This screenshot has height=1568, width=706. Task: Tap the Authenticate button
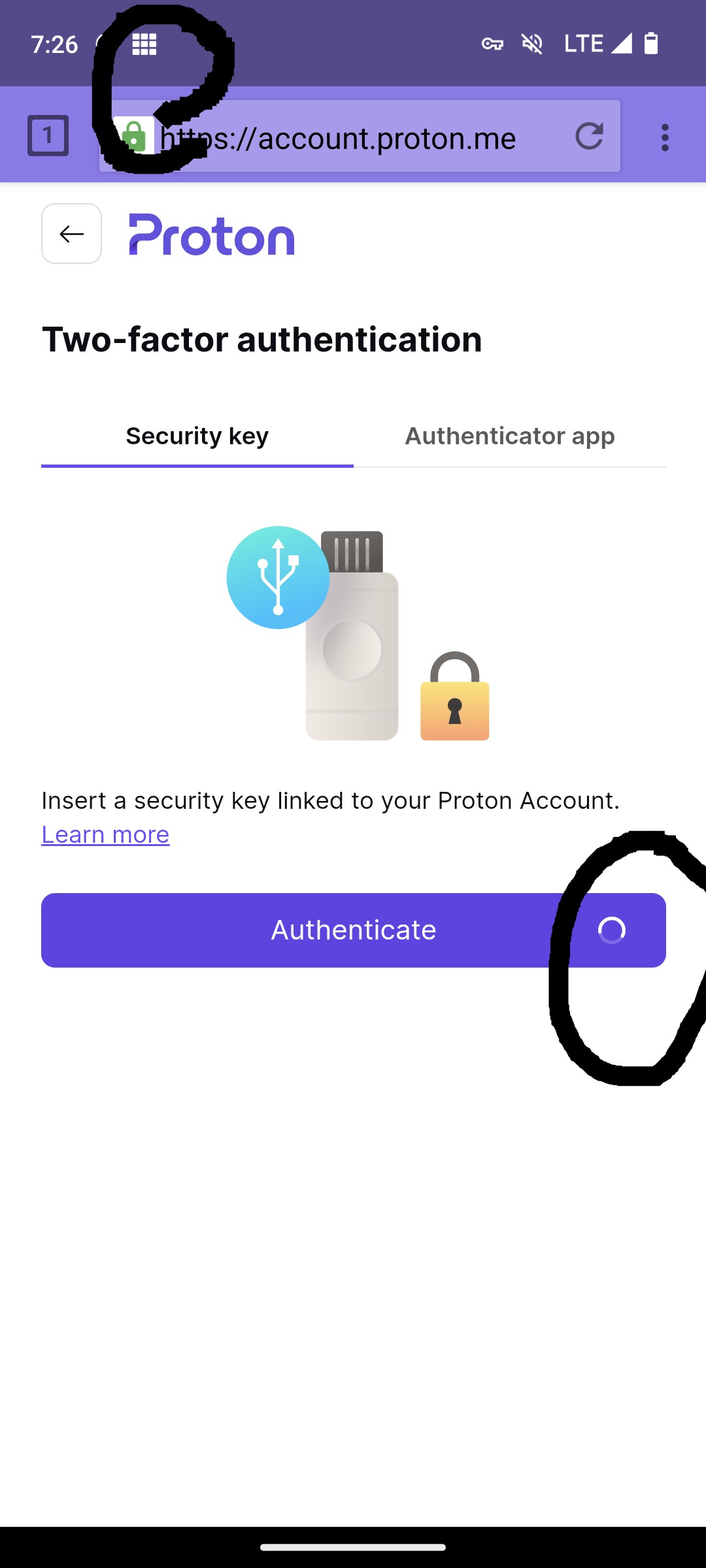[x=353, y=930]
